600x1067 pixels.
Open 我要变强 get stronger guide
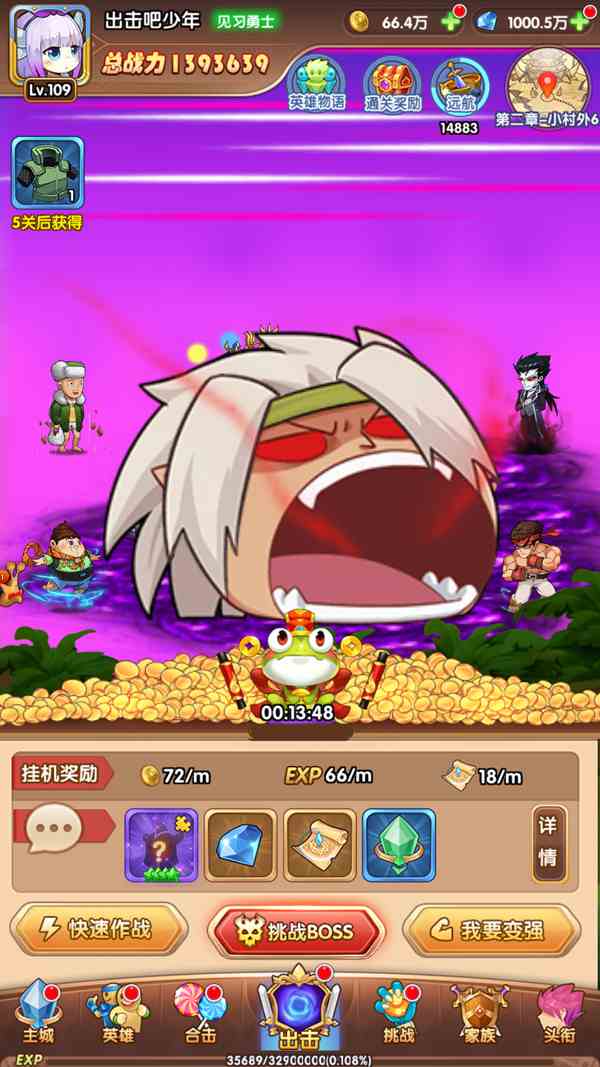pyautogui.click(x=491, y=931)
